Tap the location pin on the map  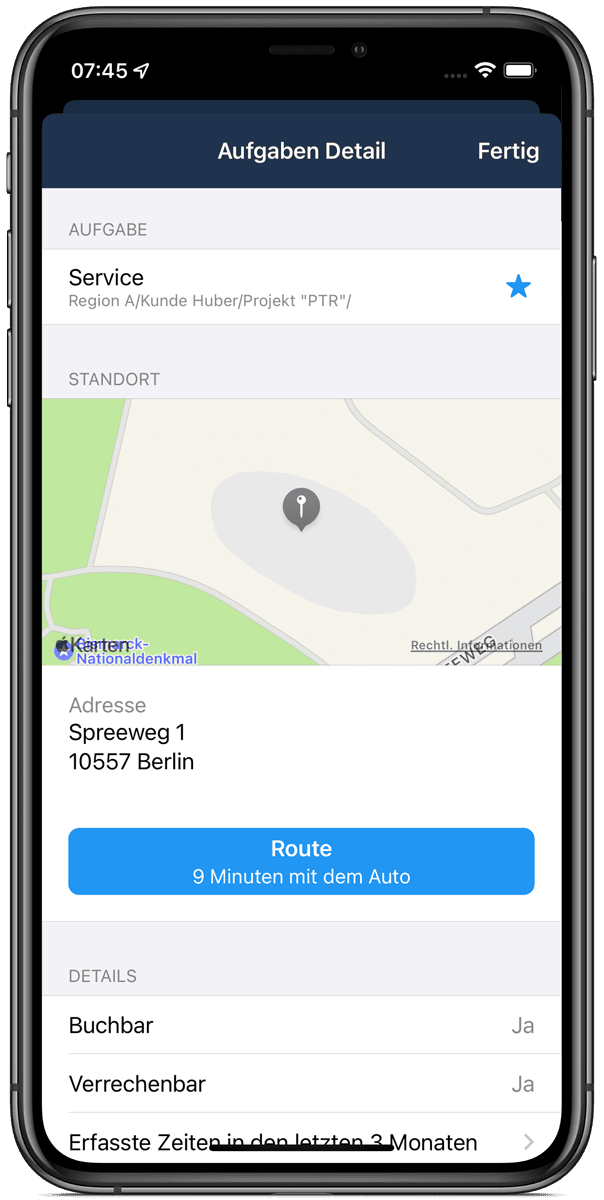tap(301, 508)
